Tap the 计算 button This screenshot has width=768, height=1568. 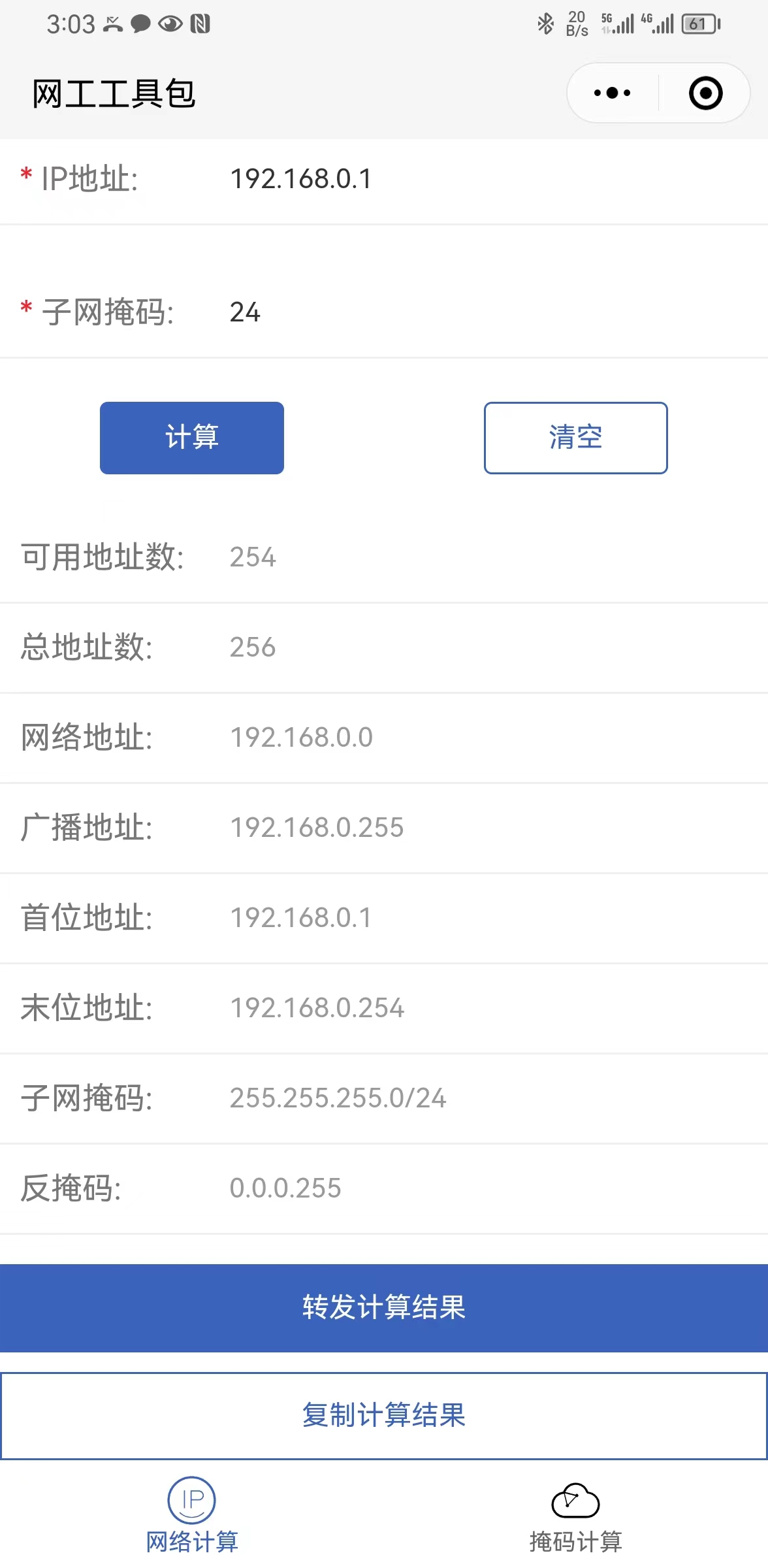pos(192,438)
